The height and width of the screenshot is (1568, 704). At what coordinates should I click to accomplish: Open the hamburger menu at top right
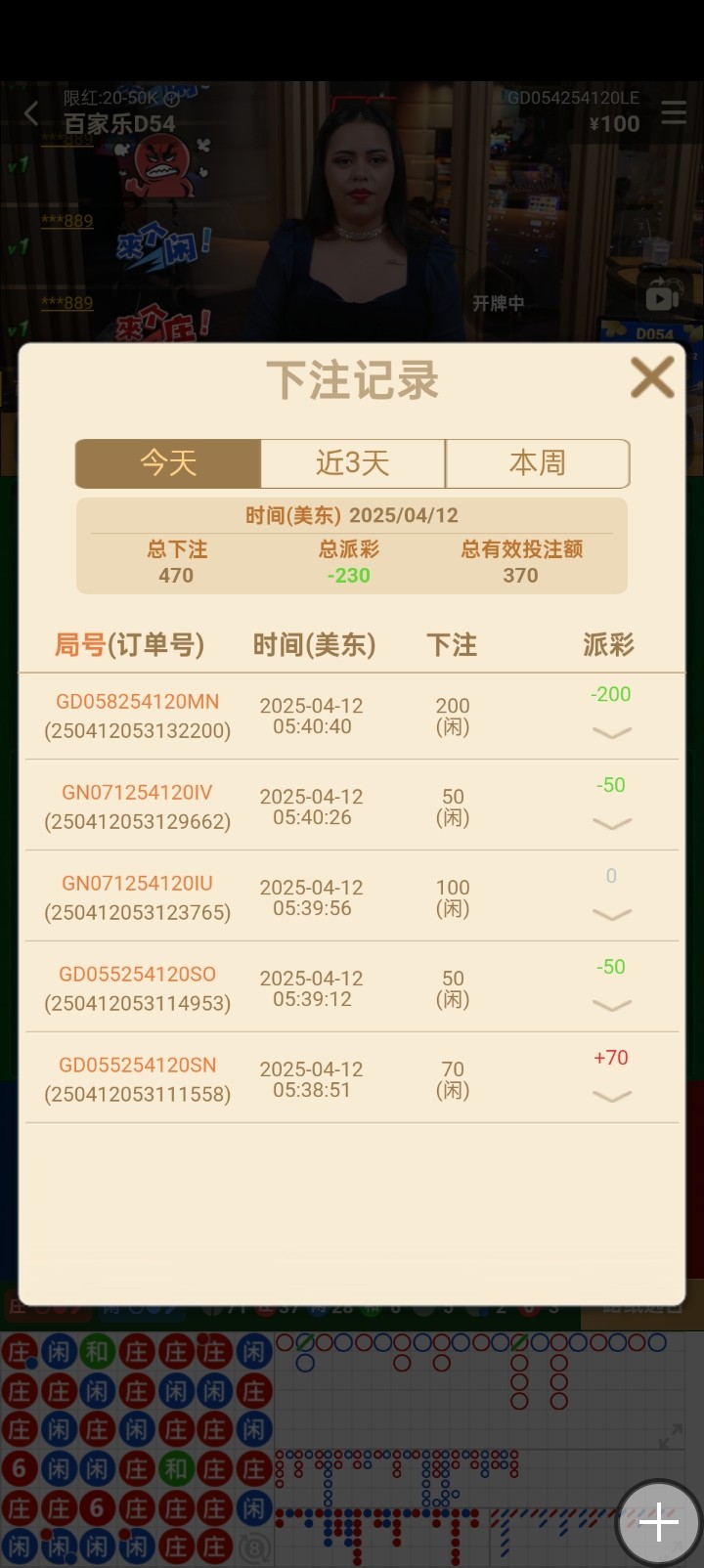[x=674, y=112]
